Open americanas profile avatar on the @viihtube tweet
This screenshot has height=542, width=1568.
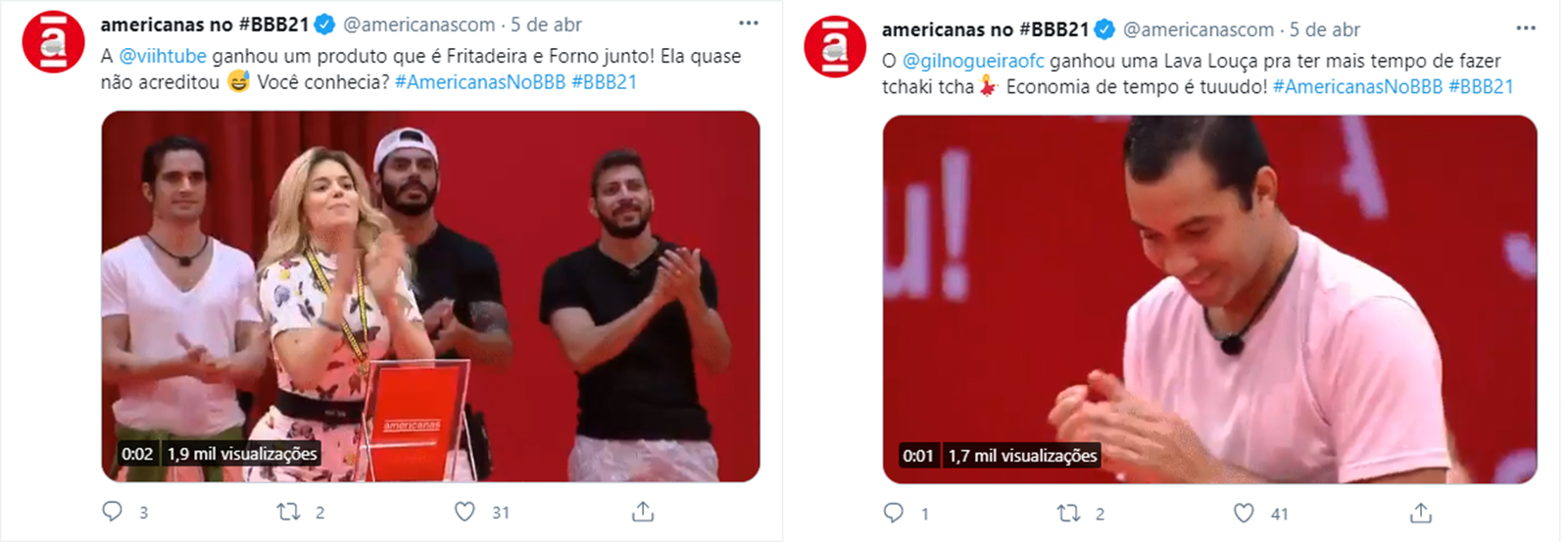[x=54, y=42]
